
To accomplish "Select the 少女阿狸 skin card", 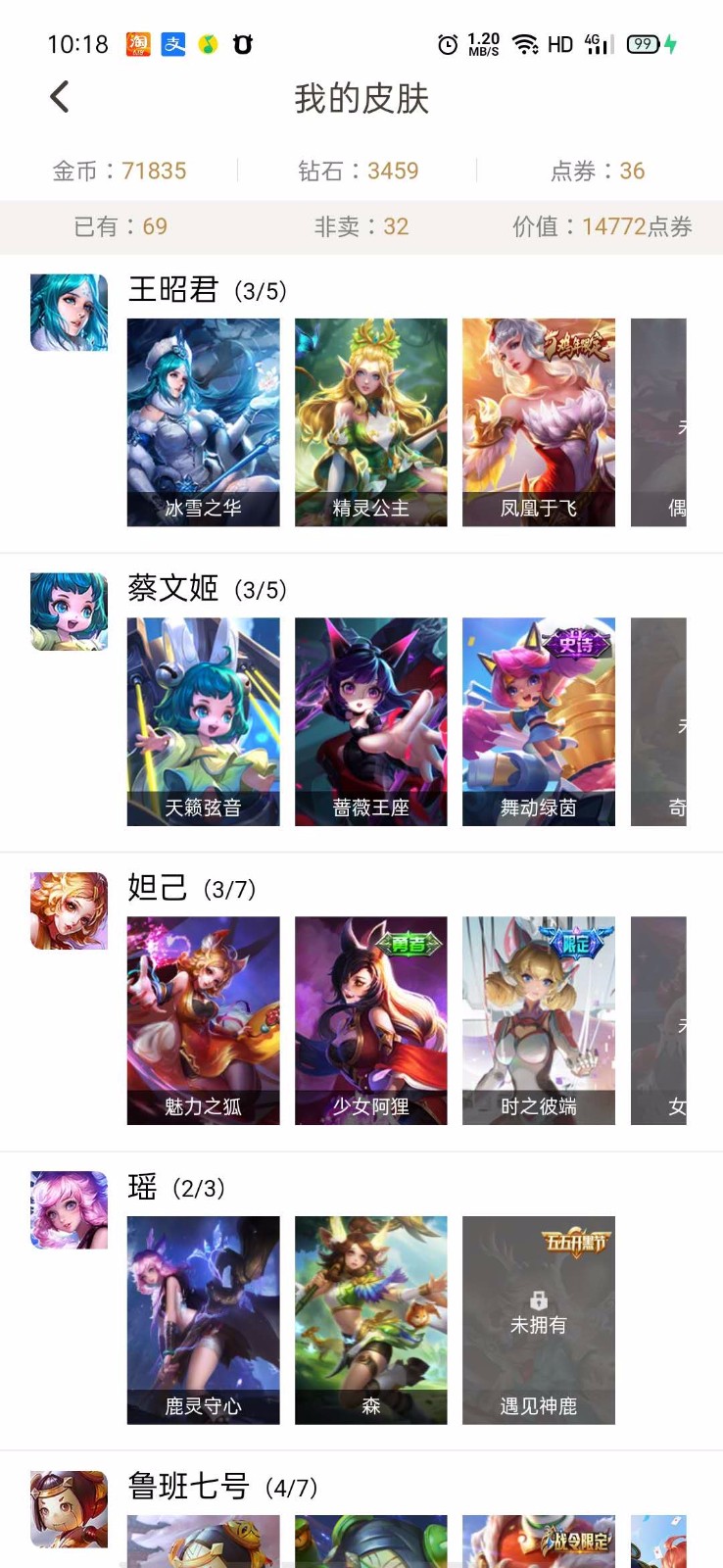I will (370, 1020).
